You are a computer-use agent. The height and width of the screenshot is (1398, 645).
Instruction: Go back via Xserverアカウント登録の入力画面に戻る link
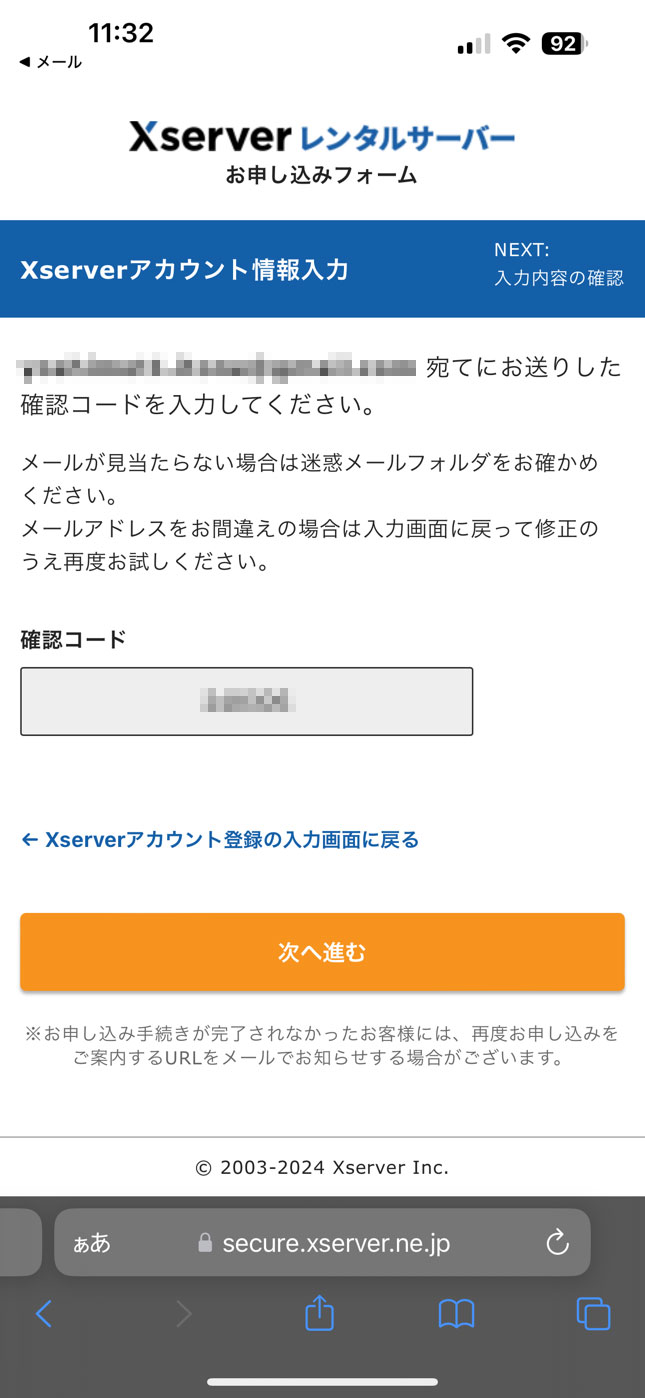point(220,840)
